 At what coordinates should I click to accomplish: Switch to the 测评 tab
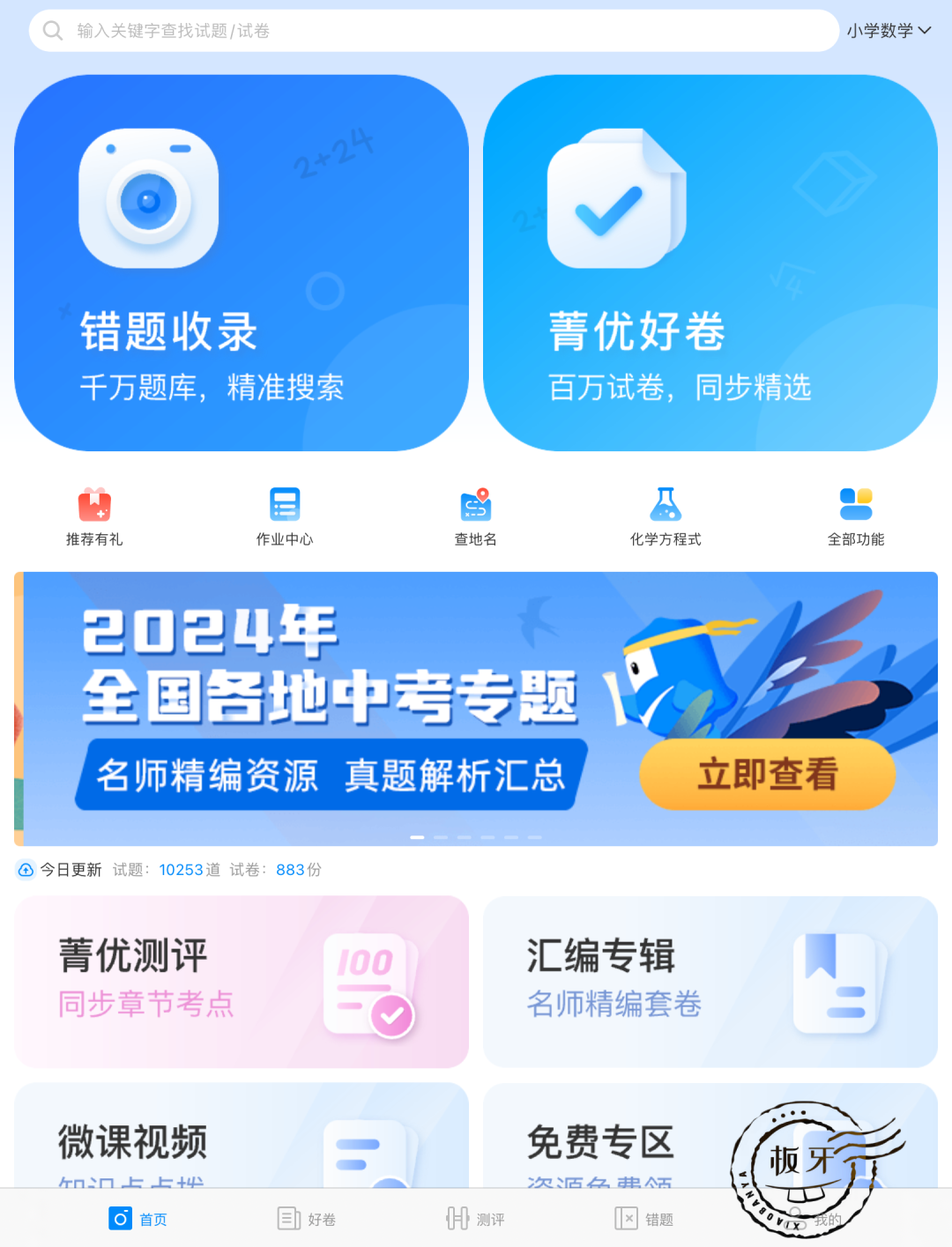point(475,1219)
